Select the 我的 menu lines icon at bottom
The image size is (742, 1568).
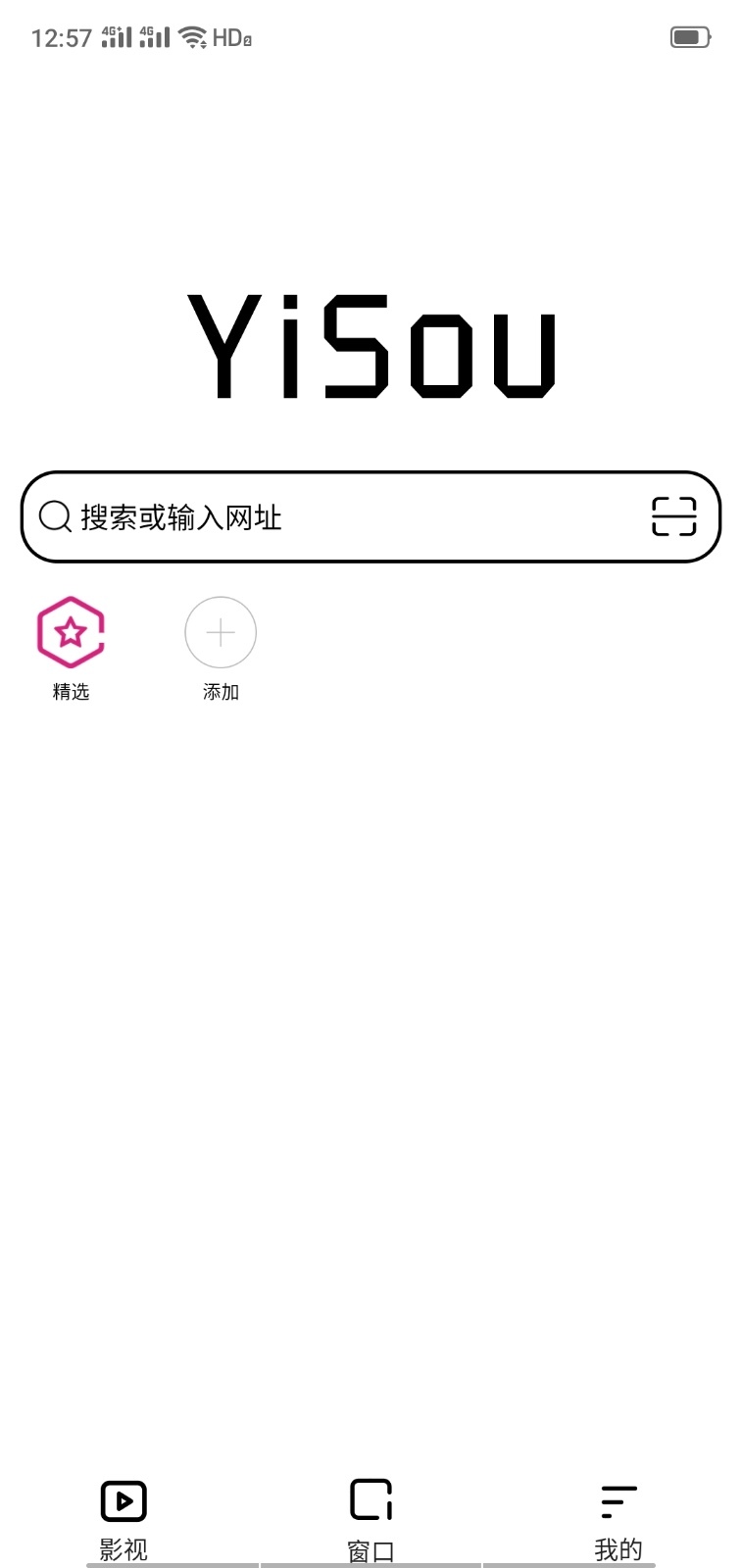coord(618,1500)
